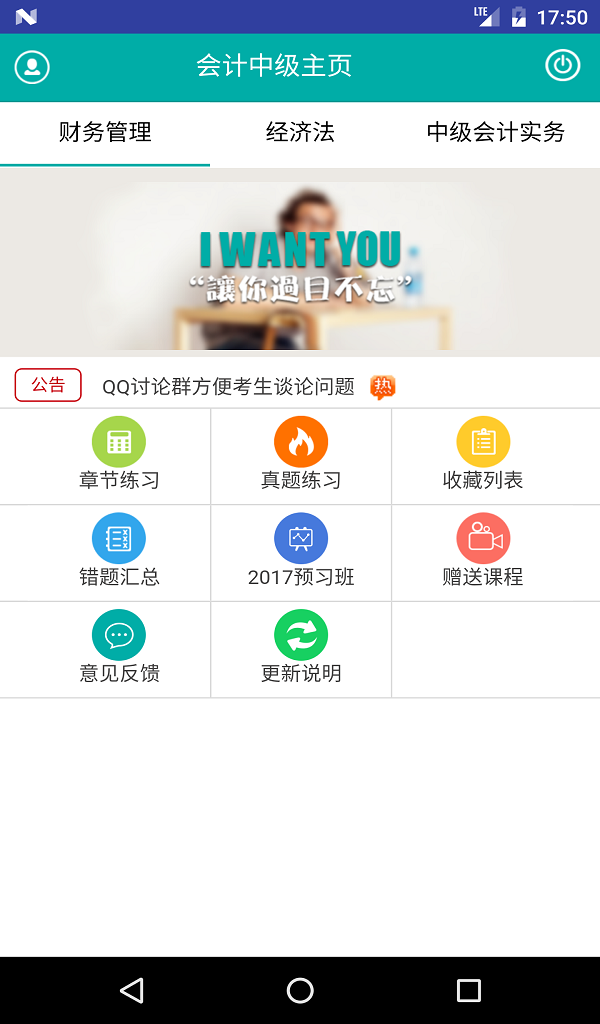This screenshot has width=600, height=1024.
Task: Start 真题练习 past exam practice
Action: pos(301,456)
